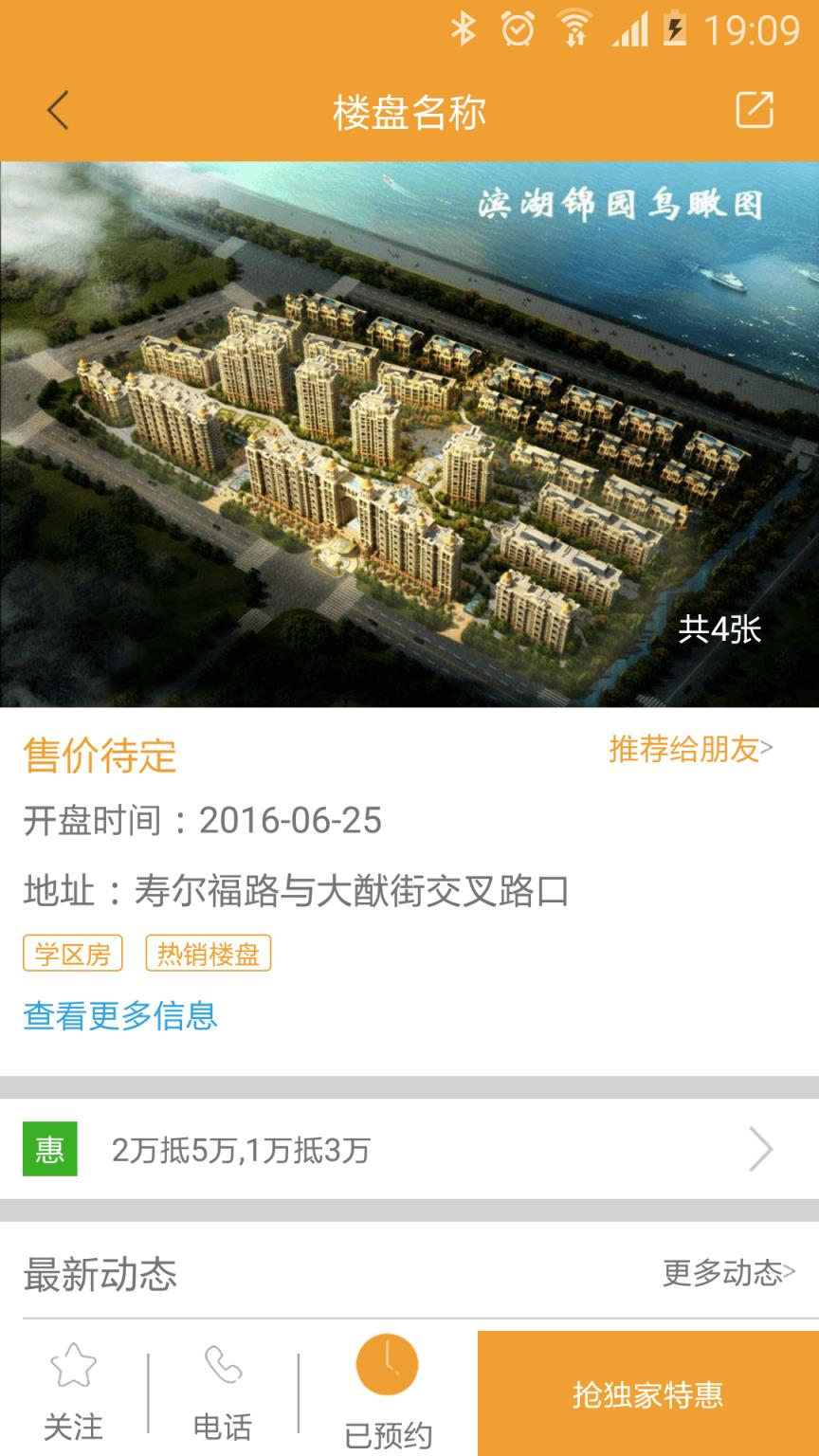
Task: Open the share icon at top right
Action: (x=755, y=111)
